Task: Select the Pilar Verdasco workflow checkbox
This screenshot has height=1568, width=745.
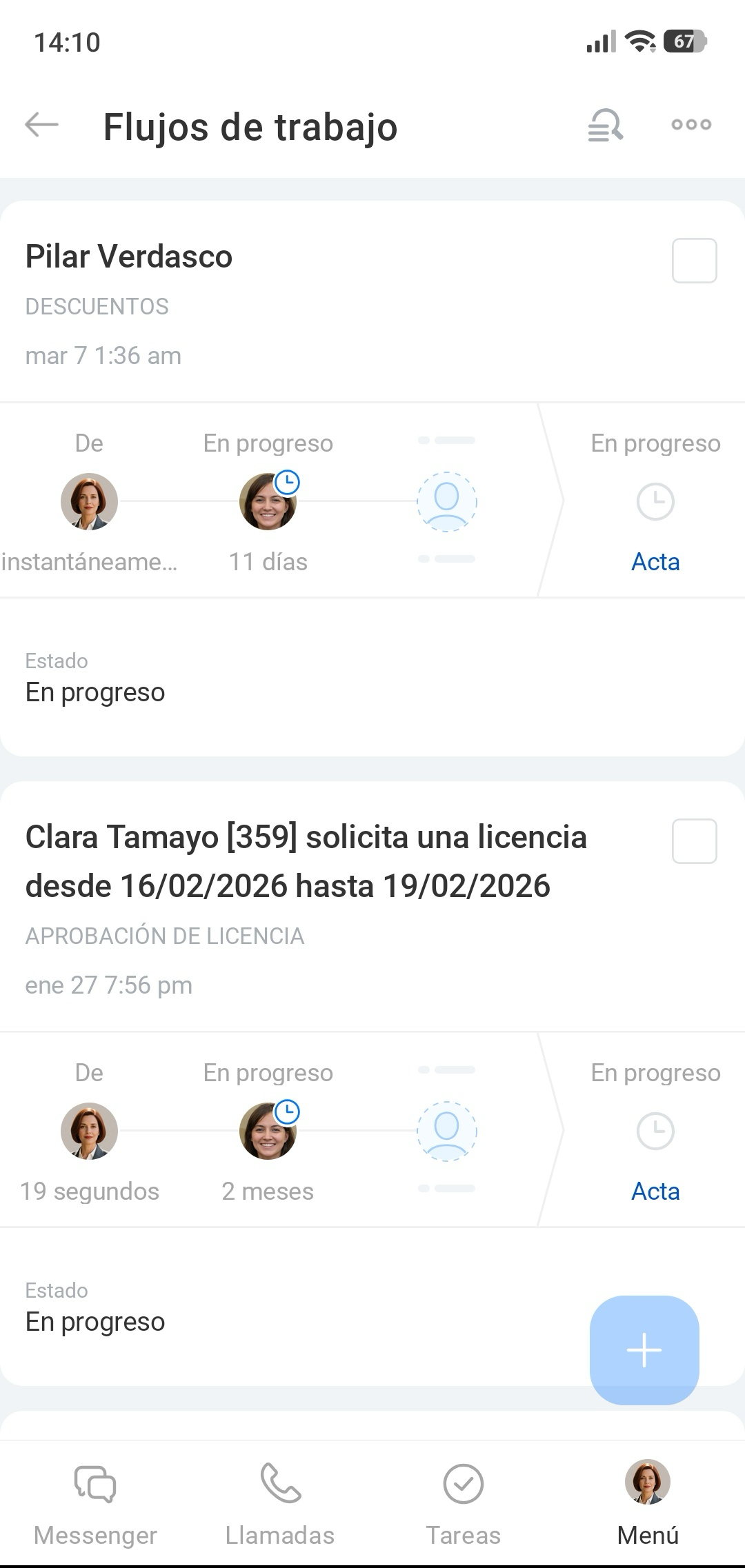Action: pos(694,261)
